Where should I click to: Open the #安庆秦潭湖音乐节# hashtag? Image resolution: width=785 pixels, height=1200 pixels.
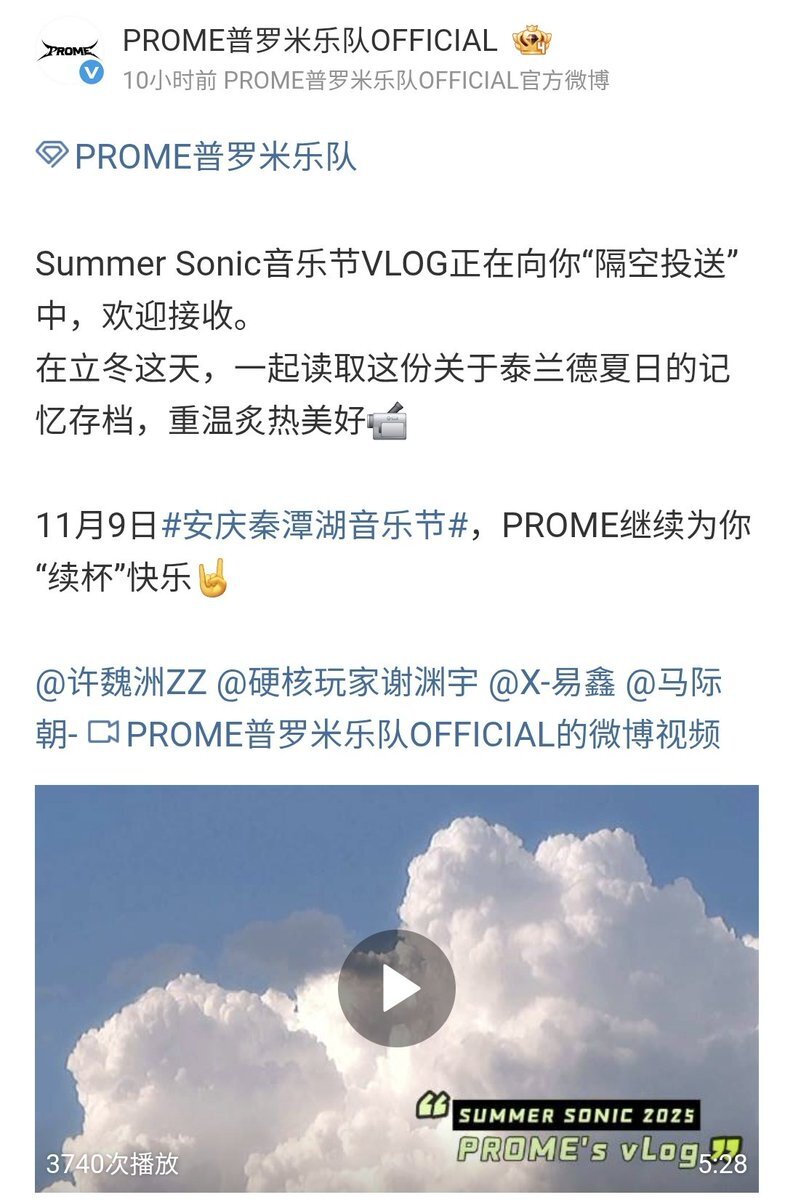(312, 524)
